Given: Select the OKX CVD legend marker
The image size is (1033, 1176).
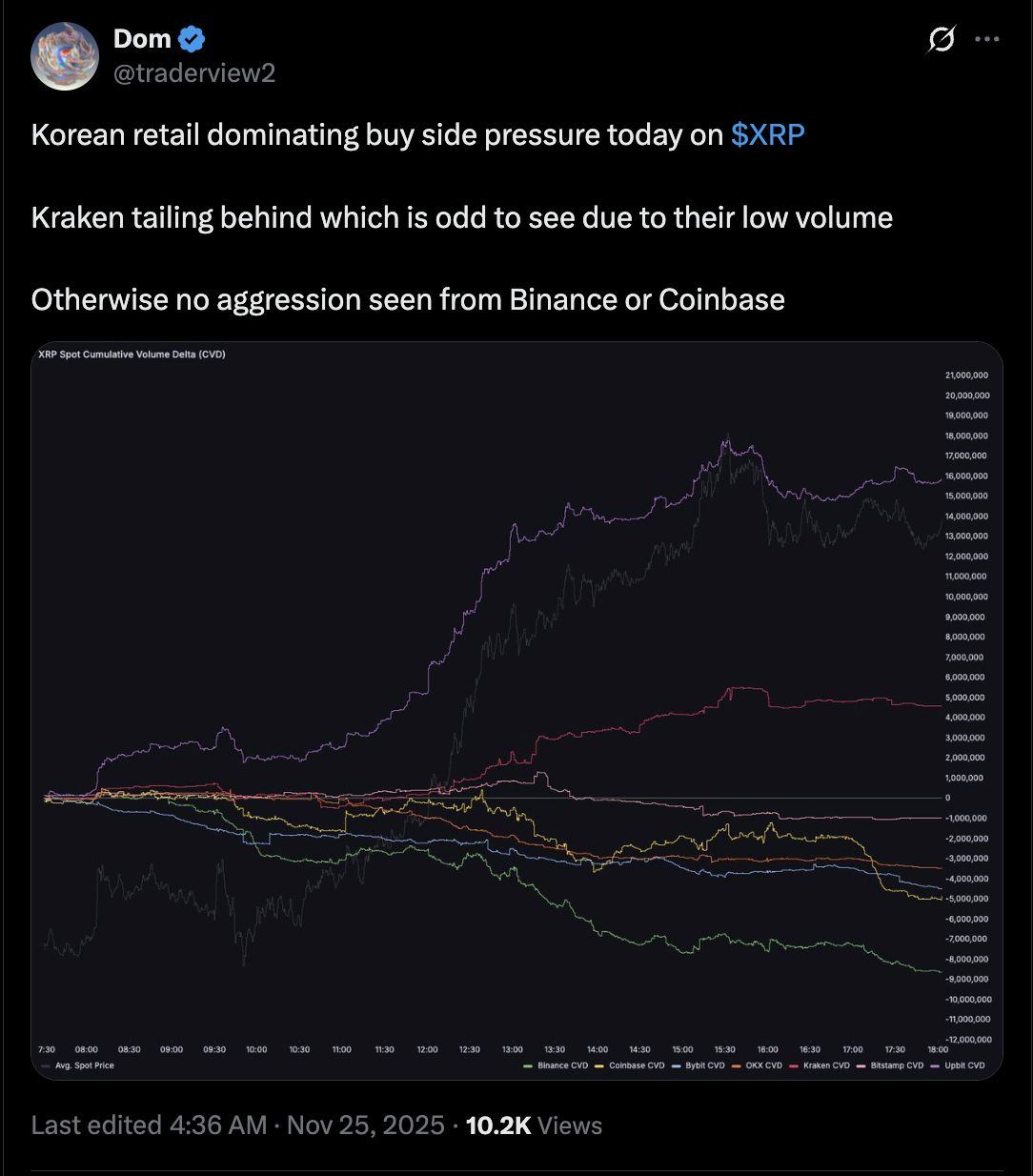Looking at the screenshot, I should tap(738, 1065).
